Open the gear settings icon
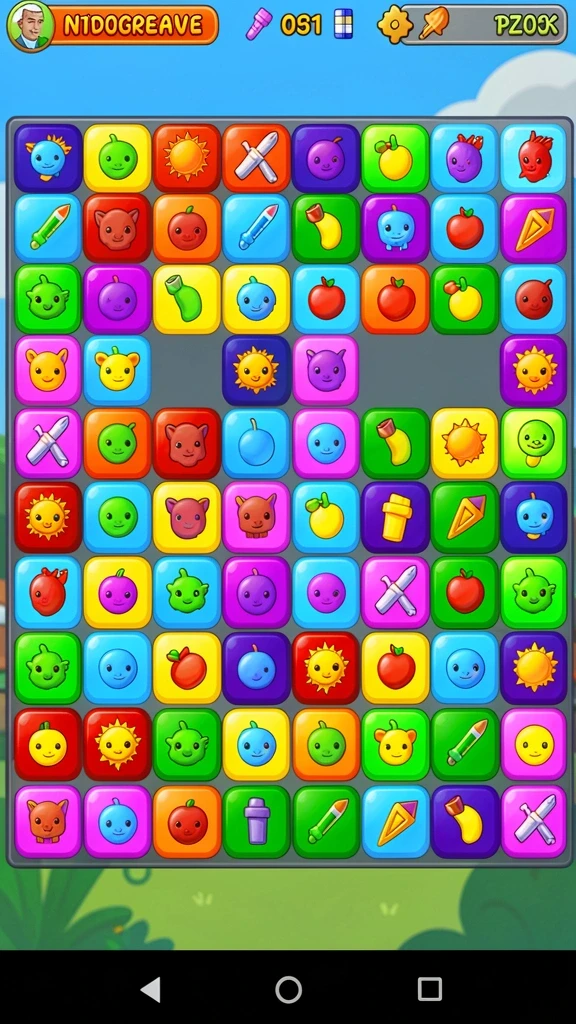This screenshot has width=576, height=1024. point(394,25)
